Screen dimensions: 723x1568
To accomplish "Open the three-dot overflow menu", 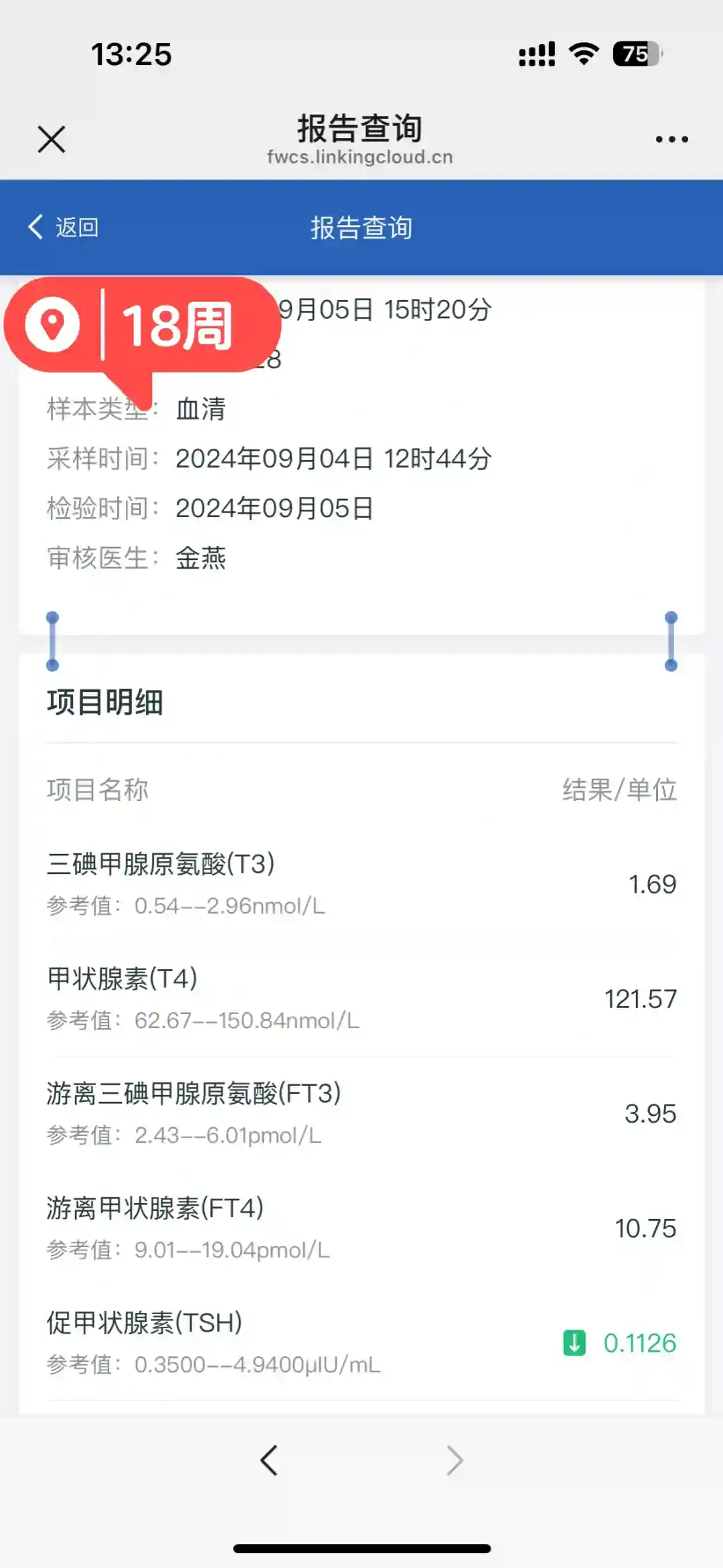I will click(671, 139).
